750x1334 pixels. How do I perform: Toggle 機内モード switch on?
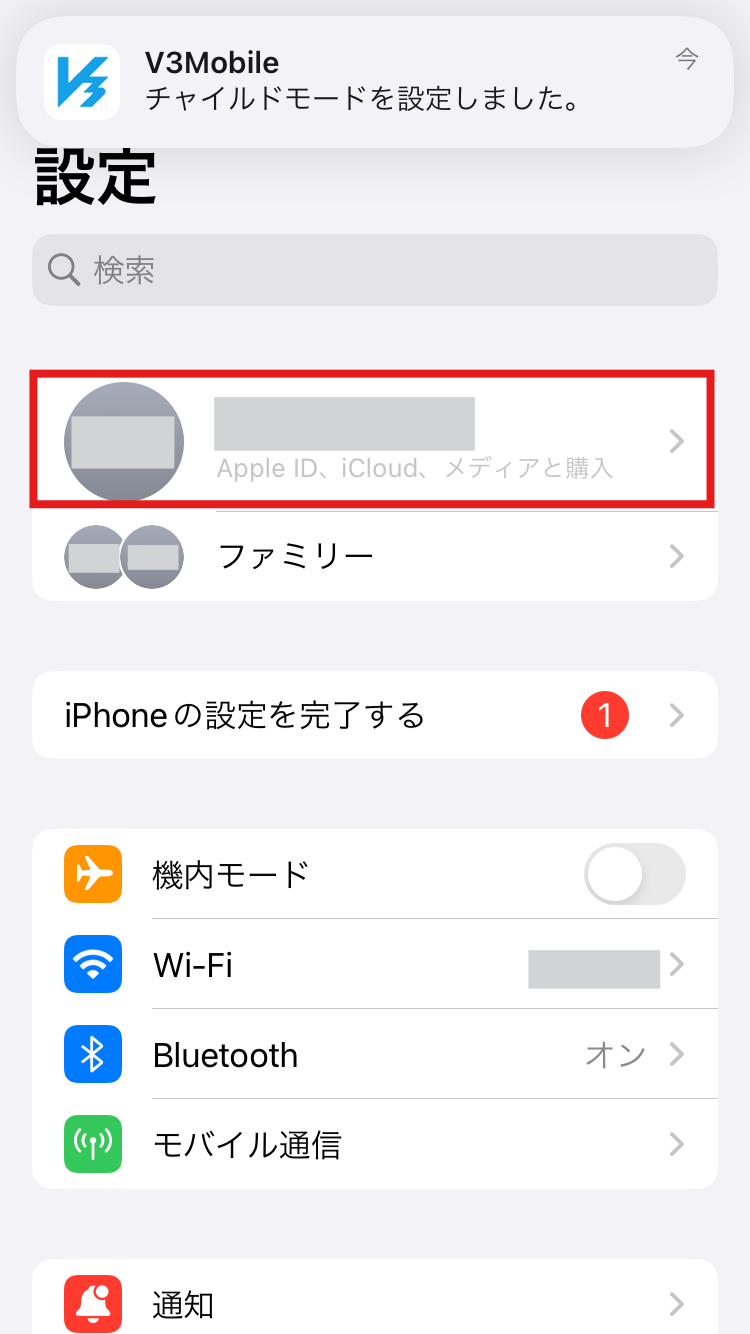pyautogui.click(x=635, y=874)
